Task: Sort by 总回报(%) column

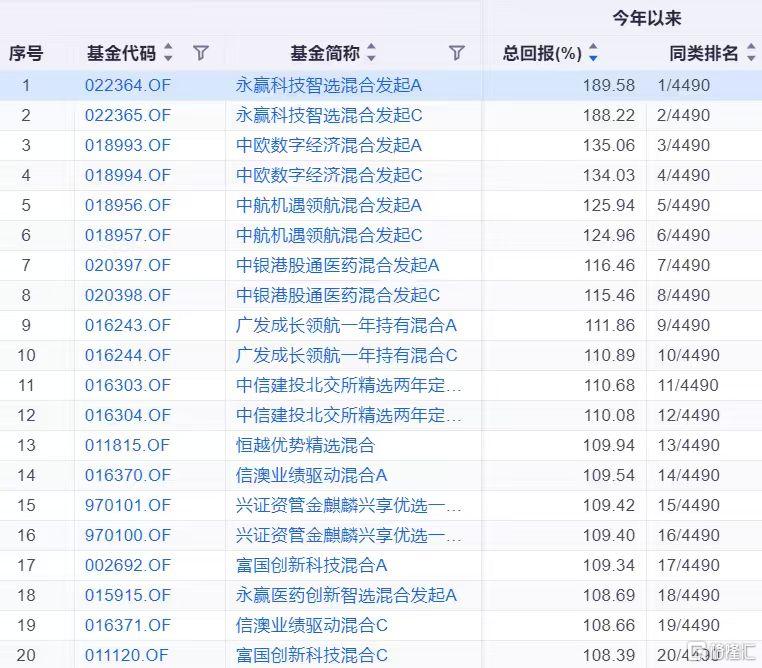Action: (x=593, y=53)
